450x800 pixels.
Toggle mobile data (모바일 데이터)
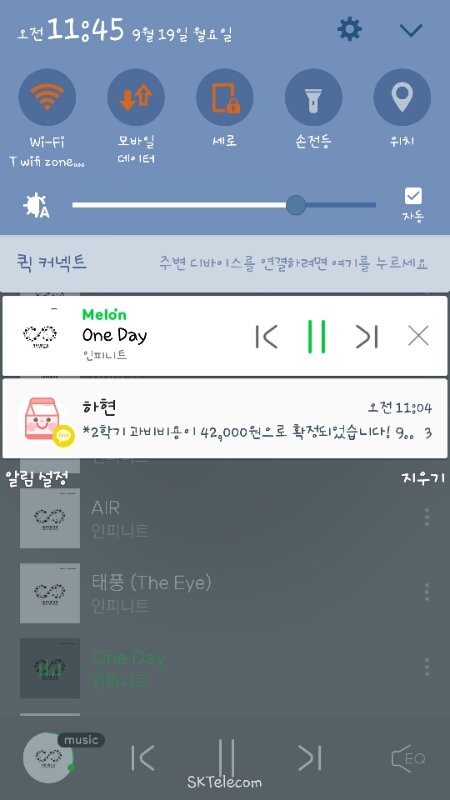[x=136, y=97]
